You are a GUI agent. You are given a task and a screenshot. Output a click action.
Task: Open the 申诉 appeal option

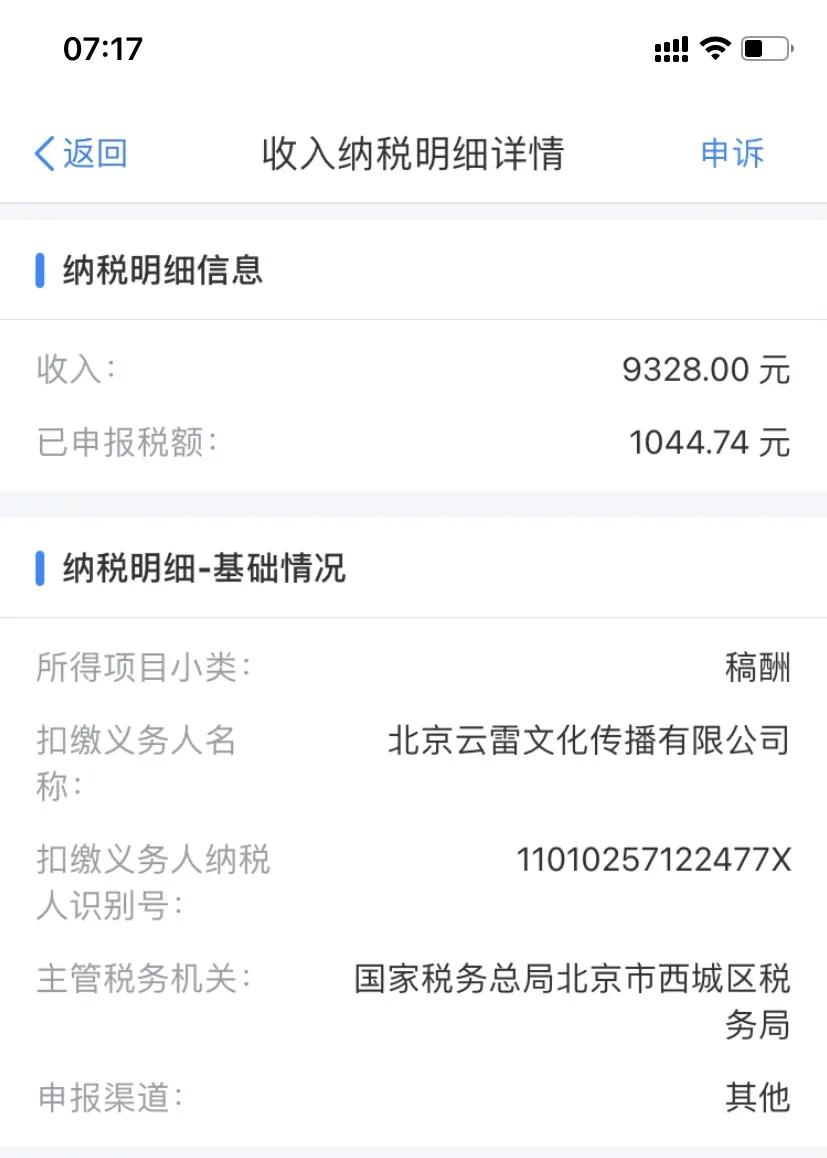731,152
